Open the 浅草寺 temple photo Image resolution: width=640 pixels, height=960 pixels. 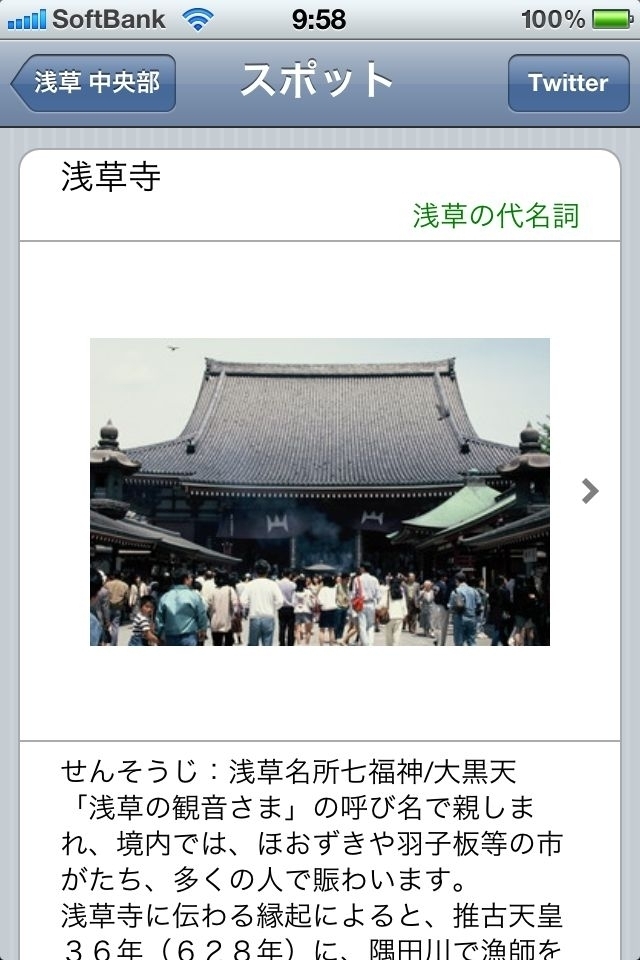coord(320,491)
